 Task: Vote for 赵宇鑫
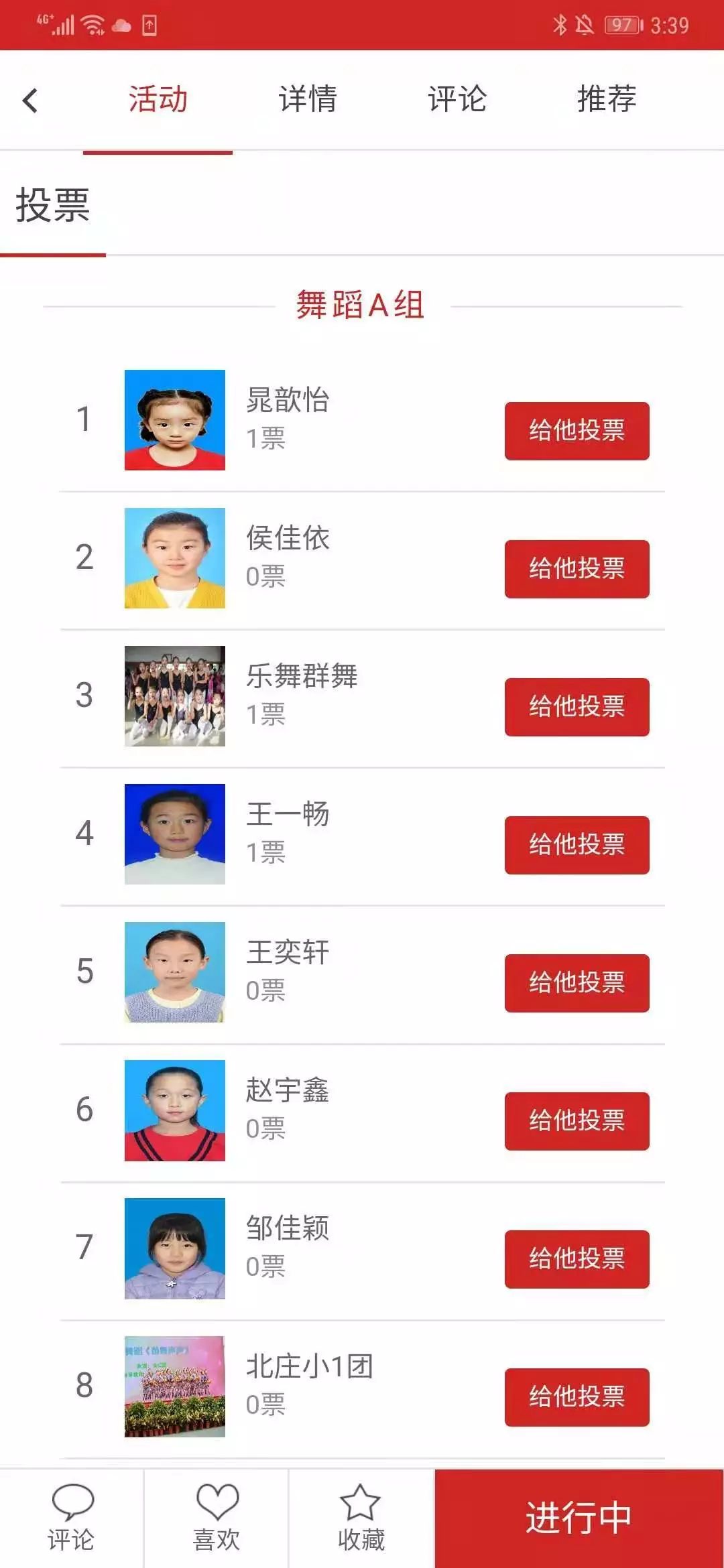coord(577,1121)
